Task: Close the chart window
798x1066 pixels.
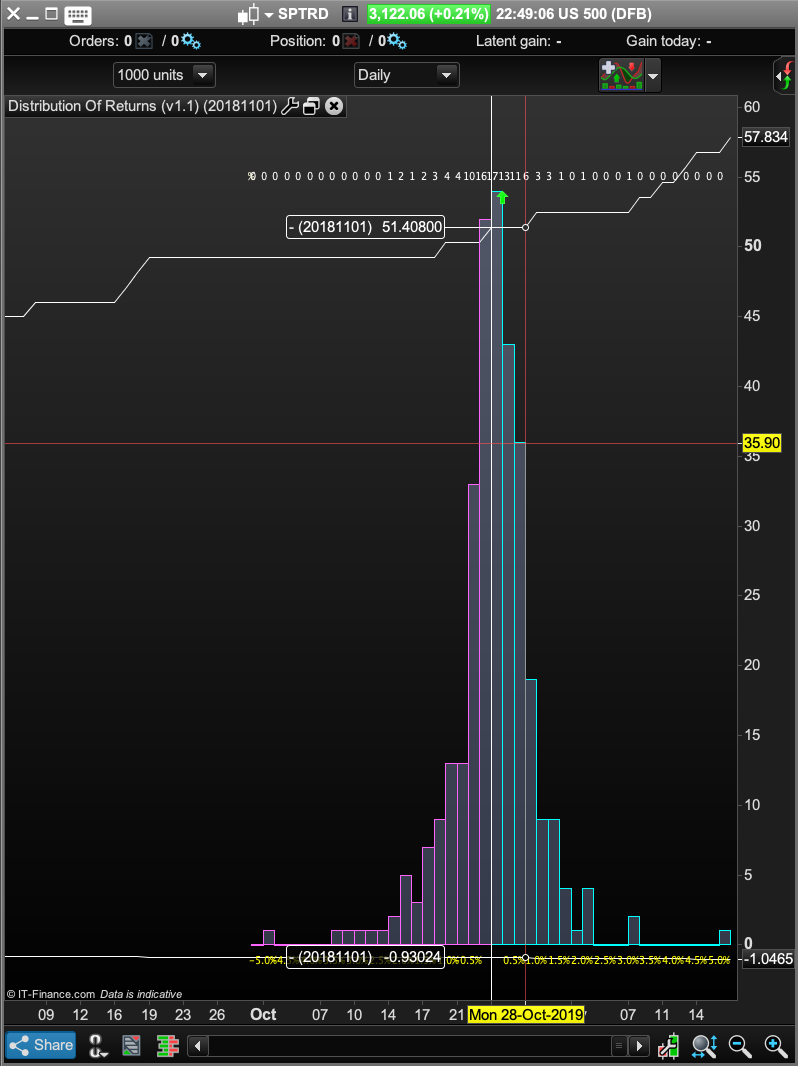Action: point(13,14)
